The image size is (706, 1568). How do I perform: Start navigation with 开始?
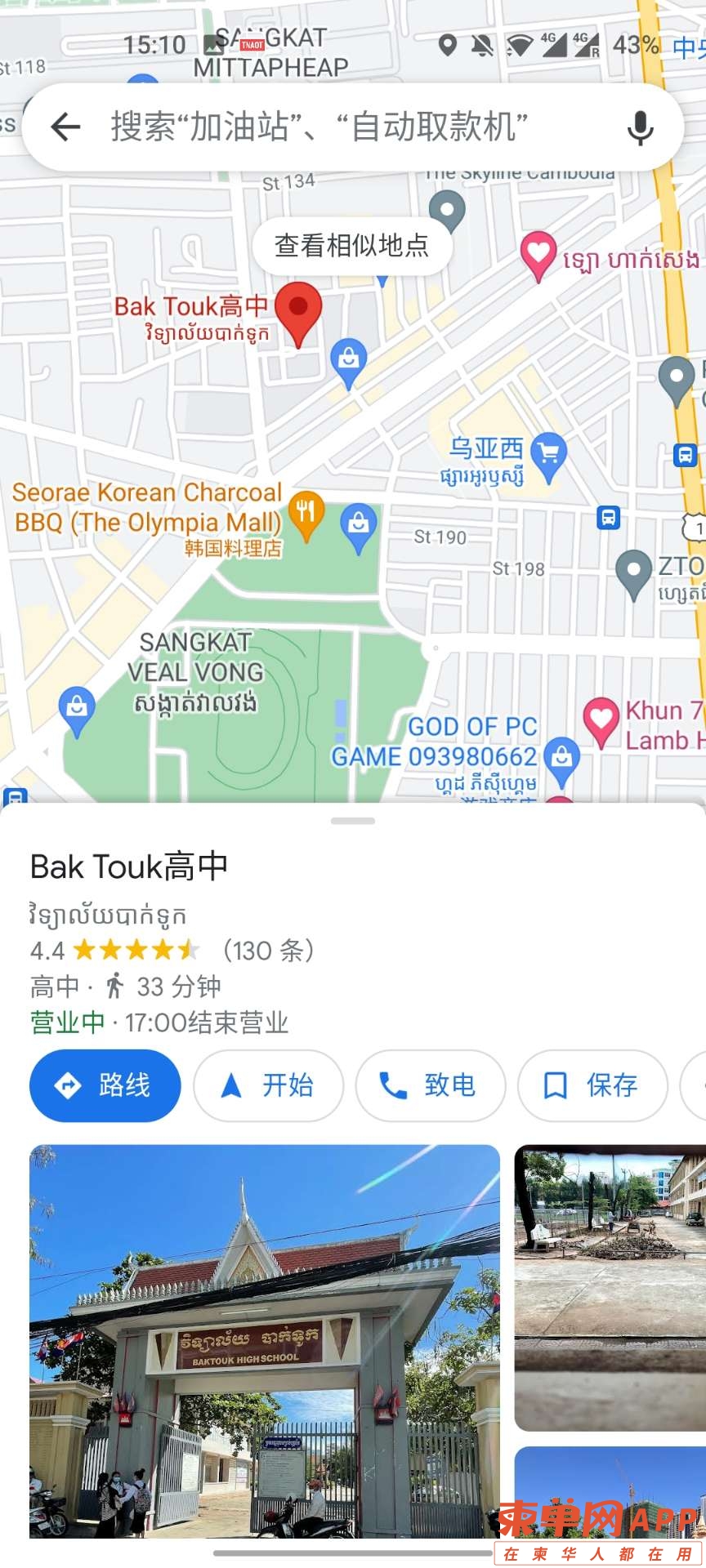pyautogui.click(x=268, y=1085)
